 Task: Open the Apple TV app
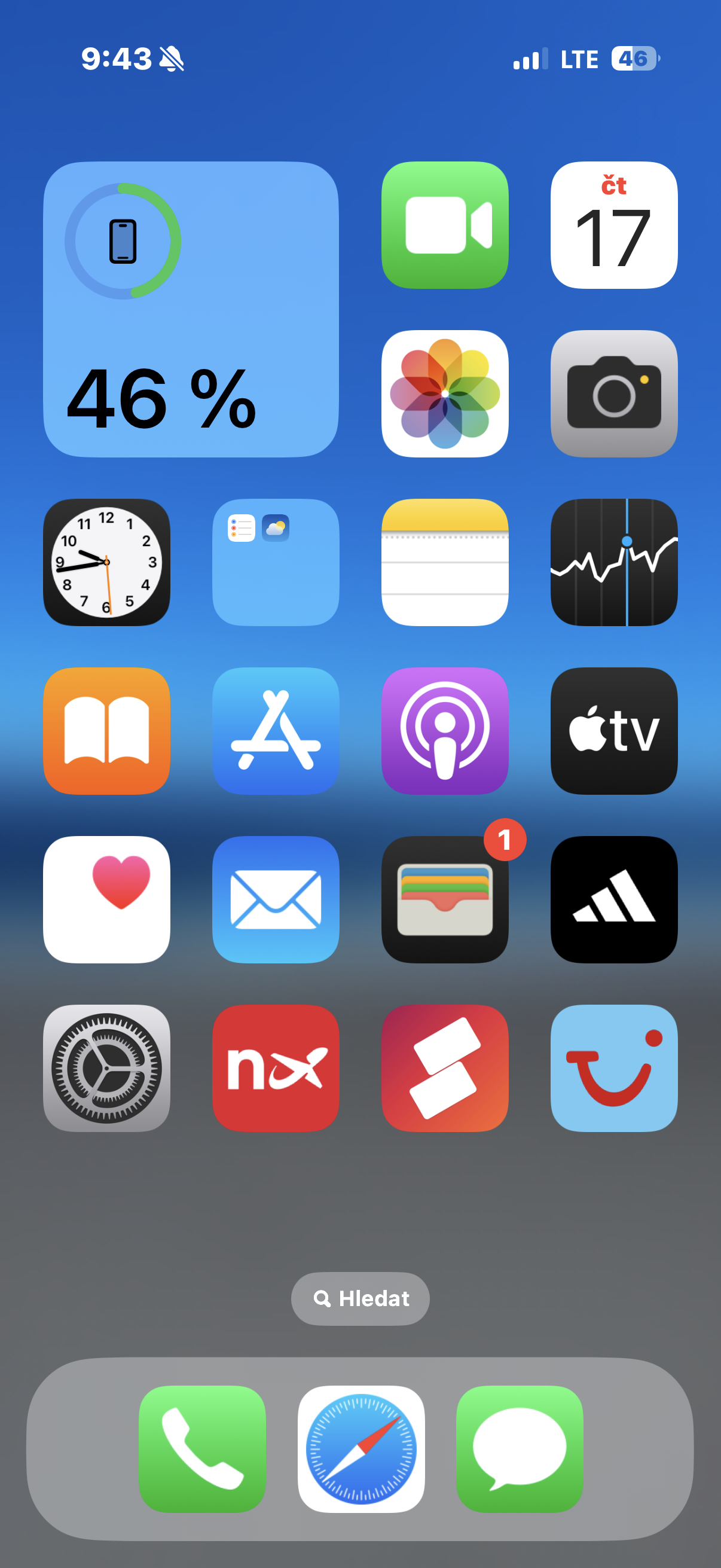613,730
